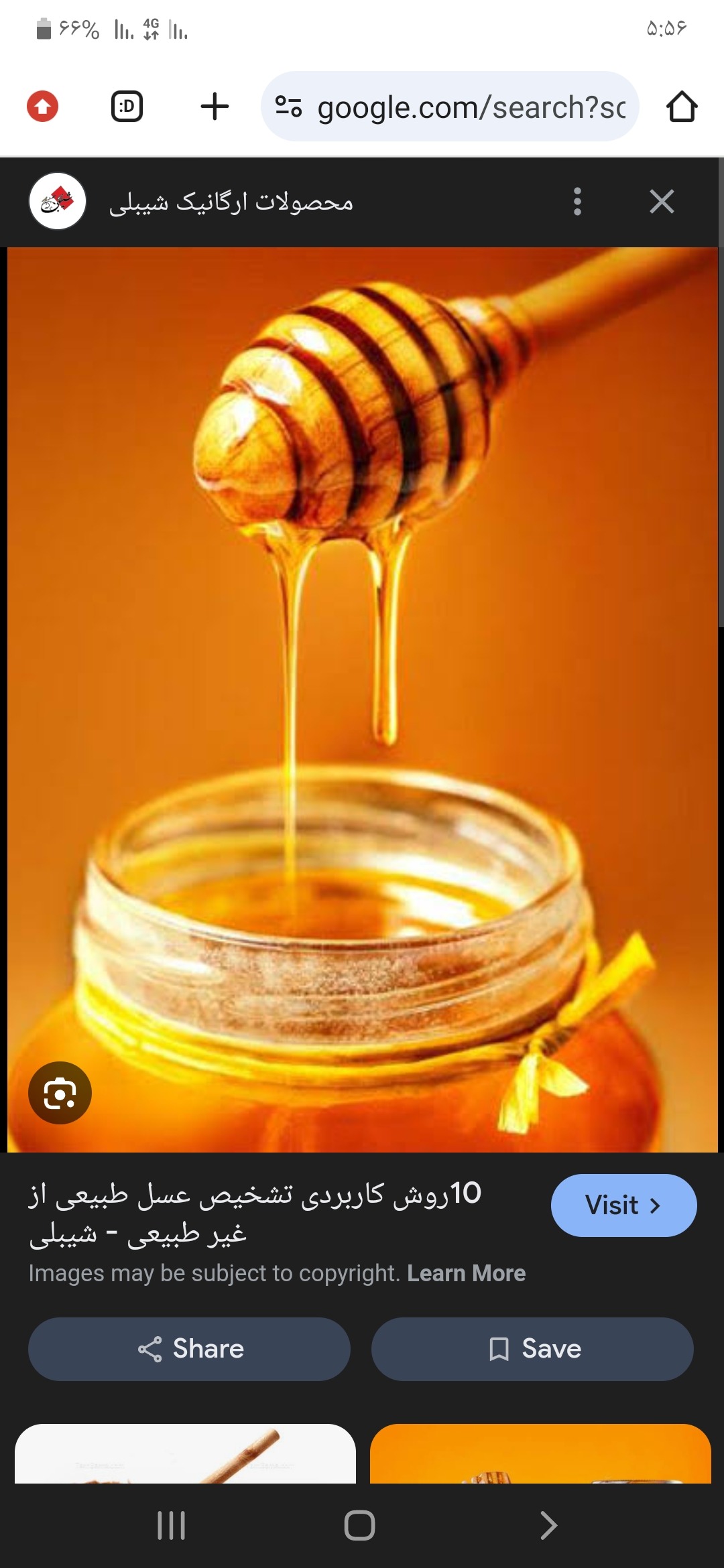724x1568 pixels.
Task: Share this image
Action: [x=189, y=1348]
